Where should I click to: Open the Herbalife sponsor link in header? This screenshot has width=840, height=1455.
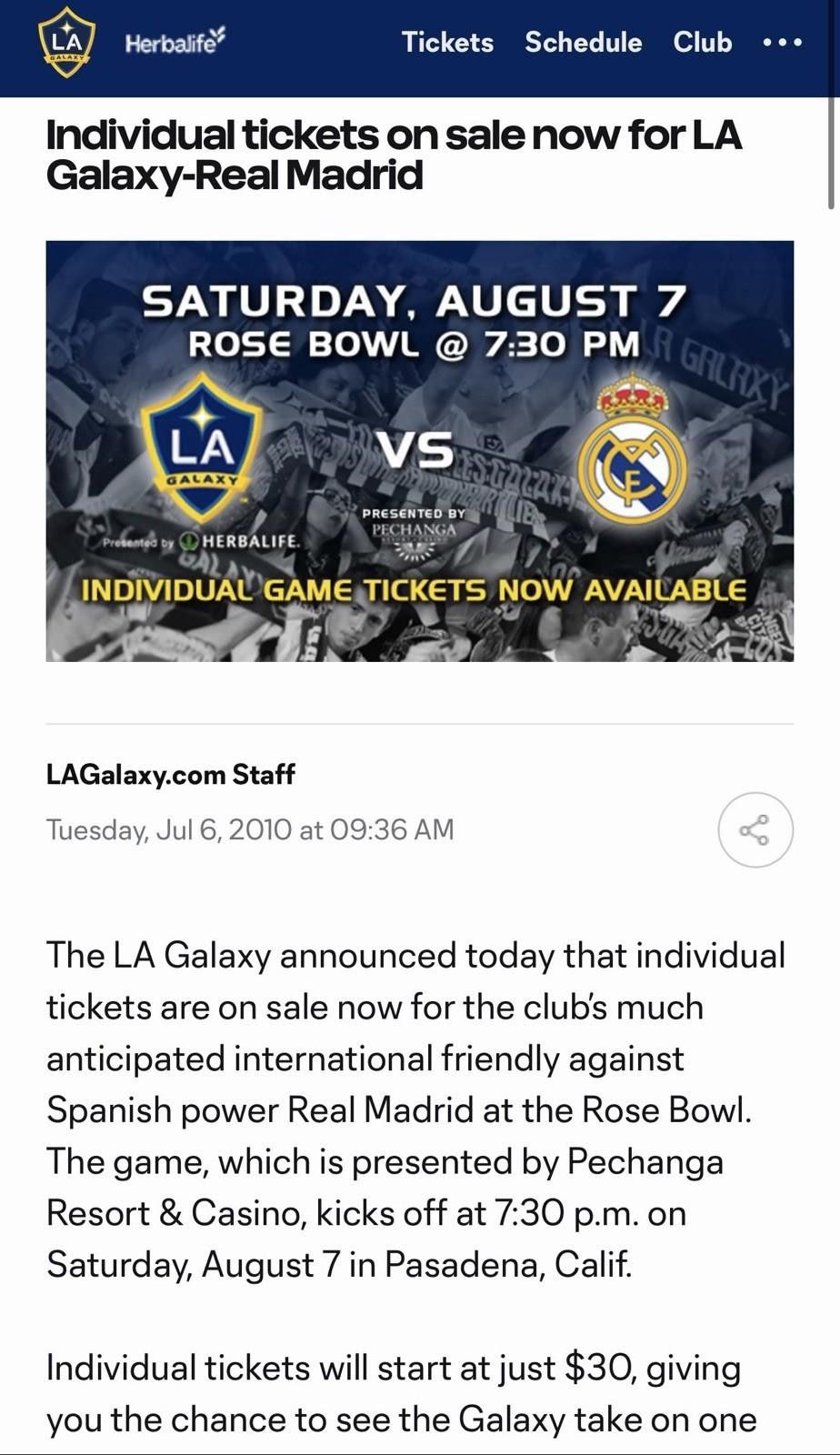[x=175, y=42]
